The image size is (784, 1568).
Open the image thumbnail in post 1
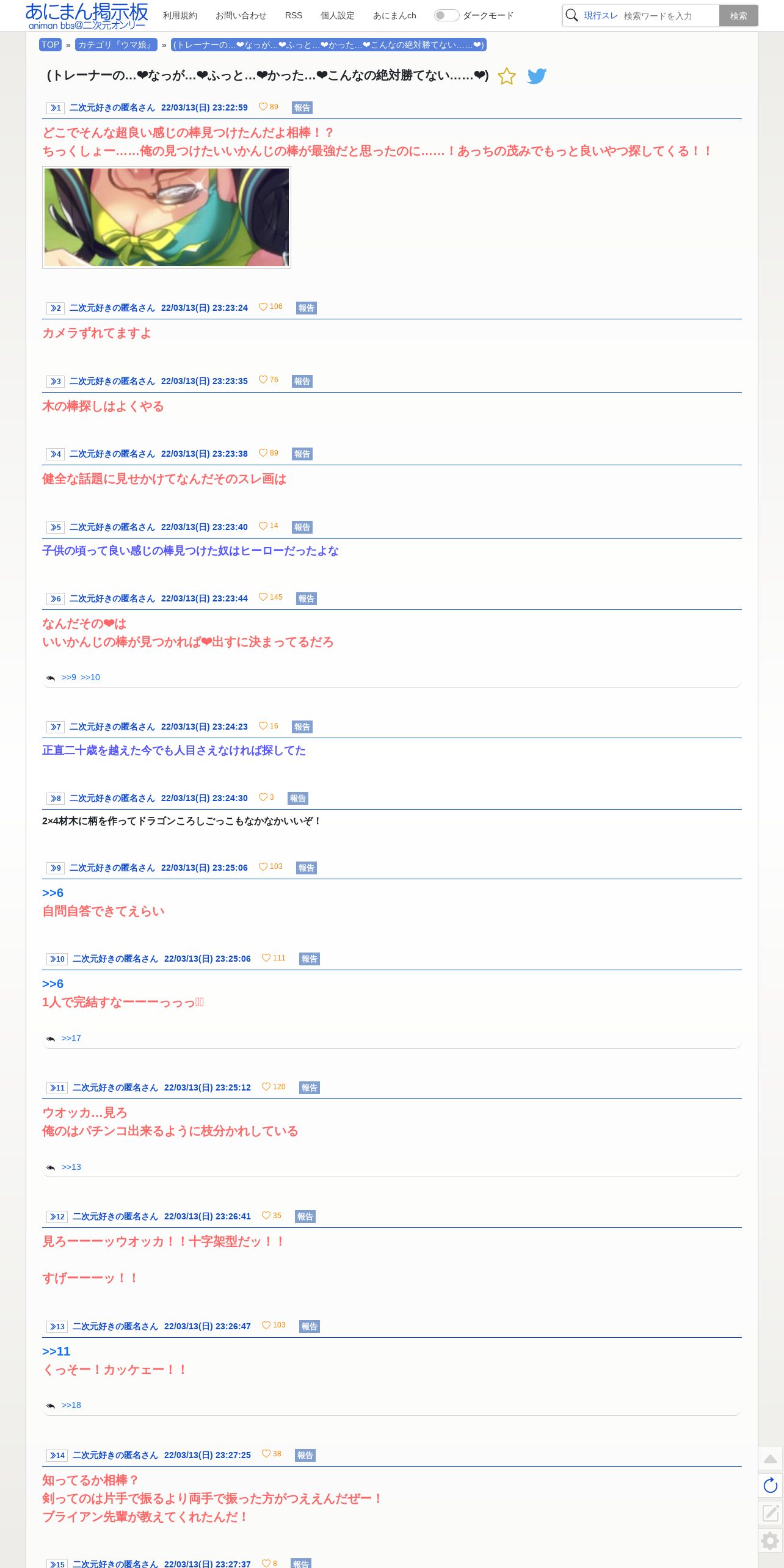click(167, 217)
